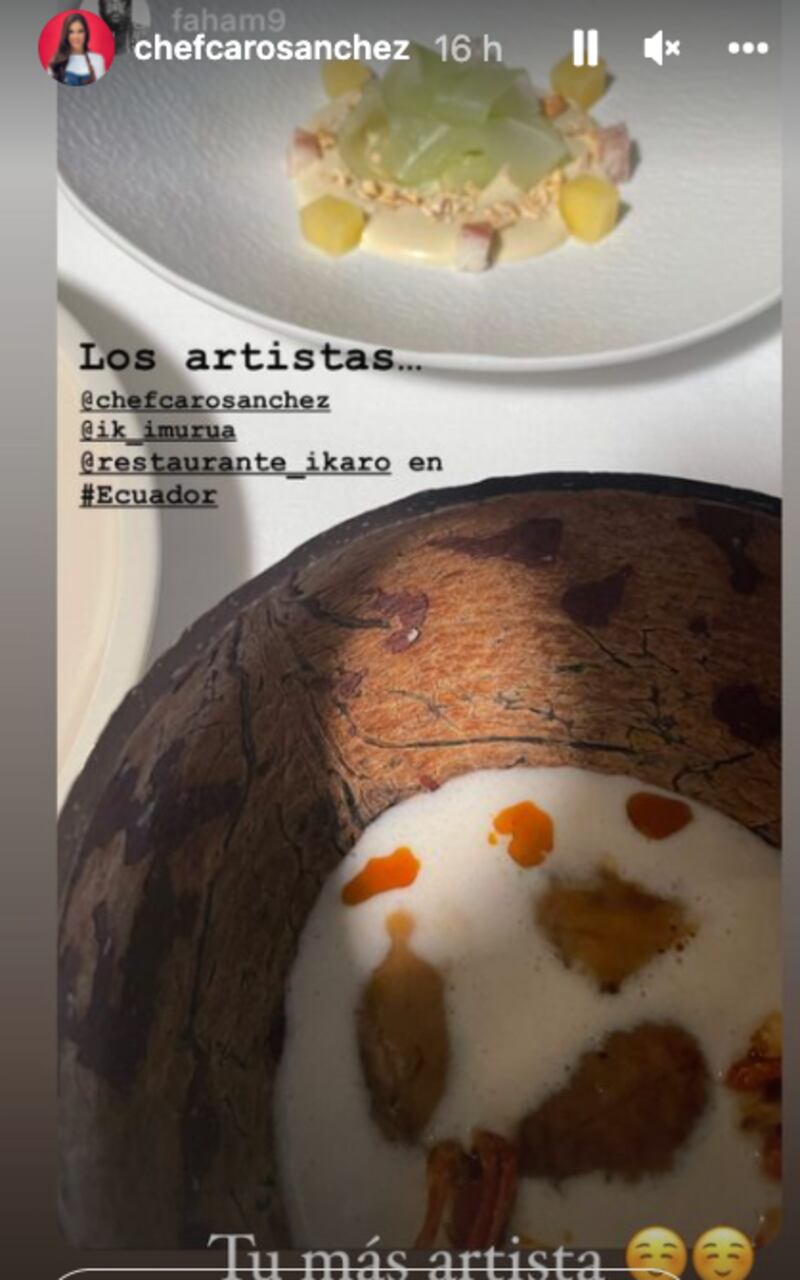Open the @ik_imurua mention

pos(157,431)
